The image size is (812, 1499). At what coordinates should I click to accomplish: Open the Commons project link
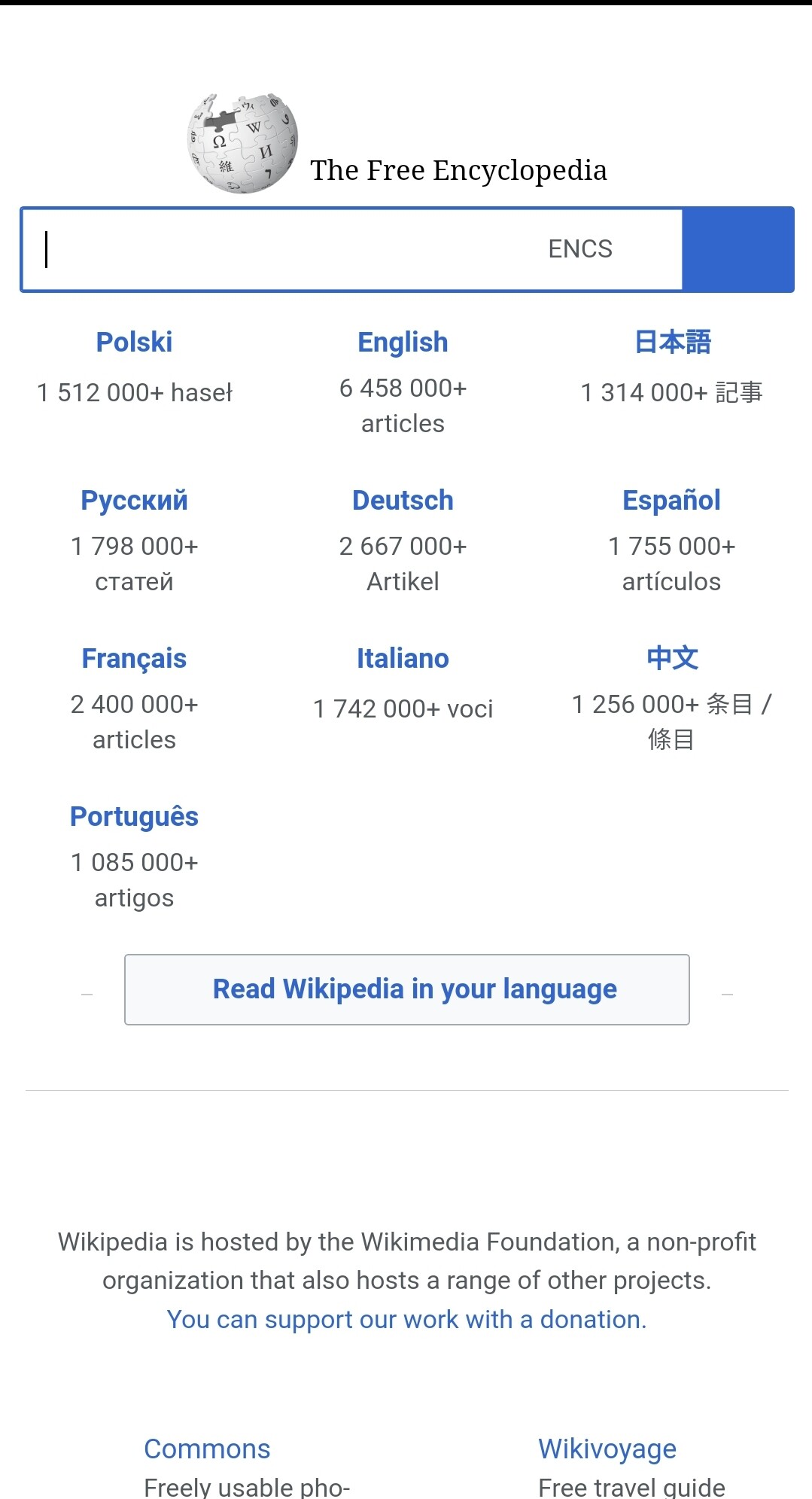(x=207, y=1449)
